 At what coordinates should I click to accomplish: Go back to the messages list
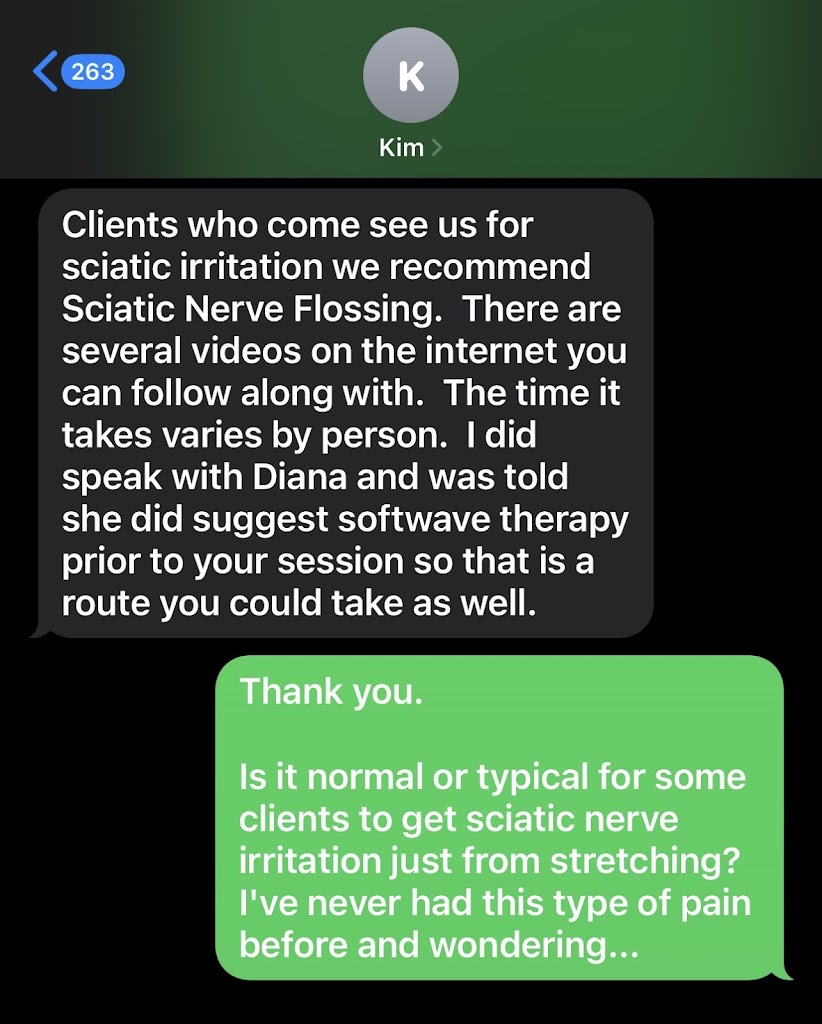click(78, 72)
